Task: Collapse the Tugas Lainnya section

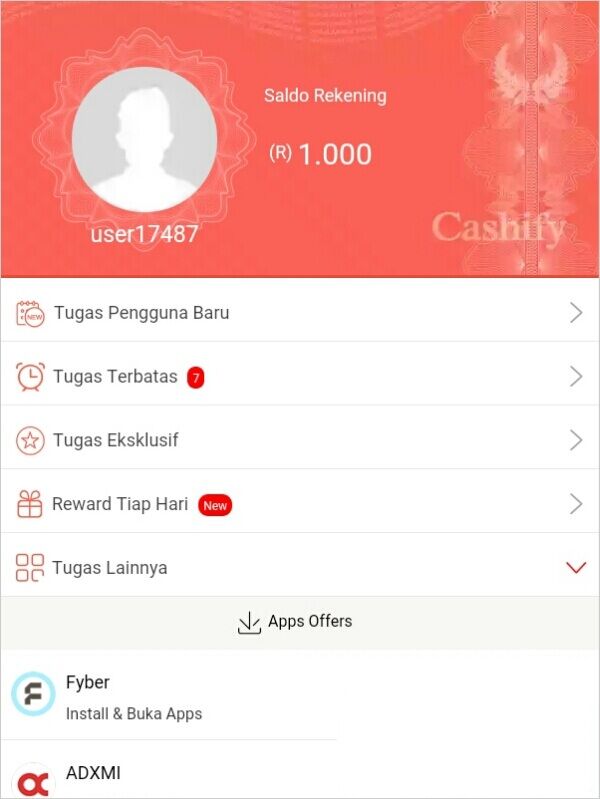Action: tap(575, 568)
